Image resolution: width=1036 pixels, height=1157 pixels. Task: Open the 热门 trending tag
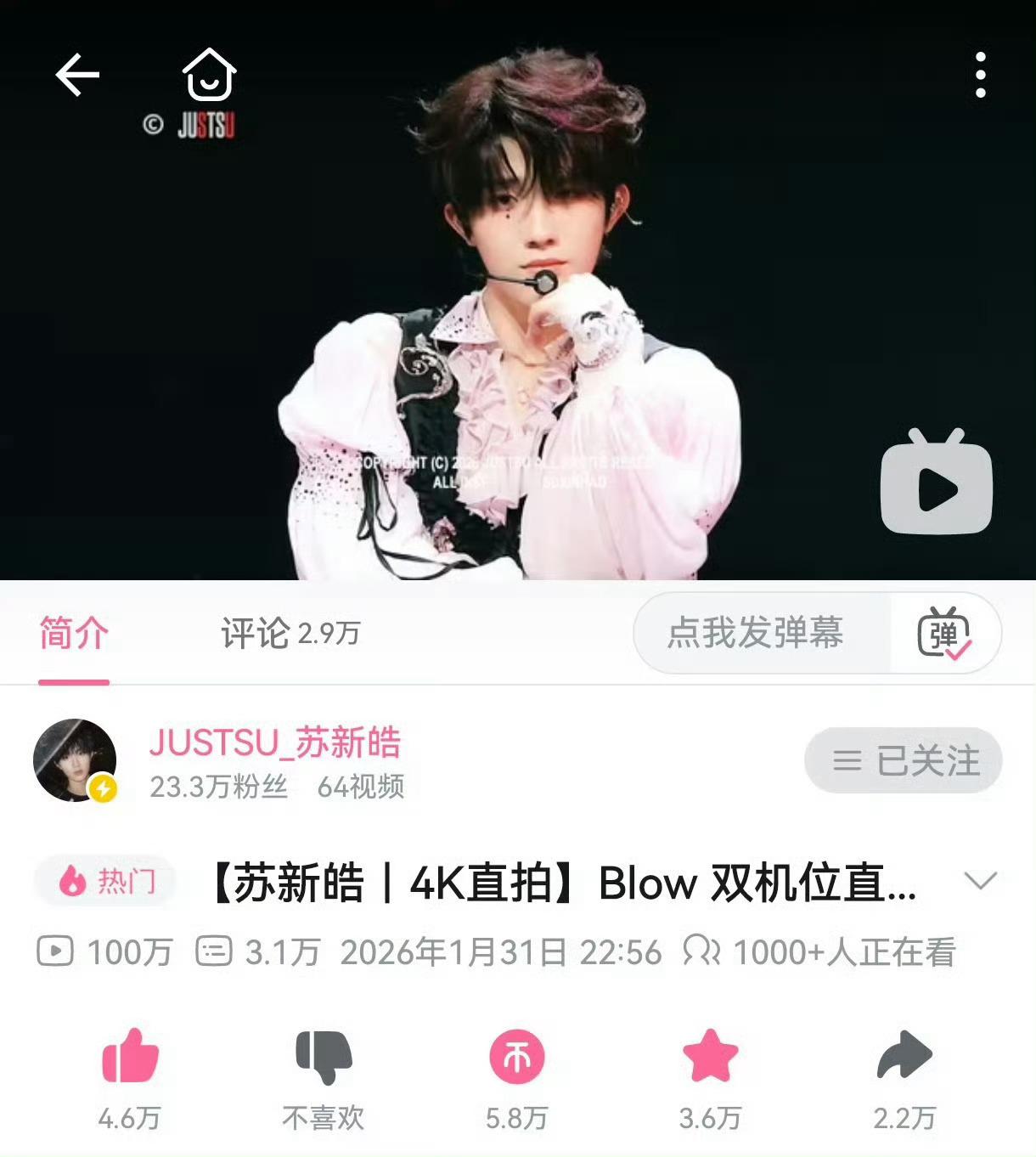(x=105, y=881)
